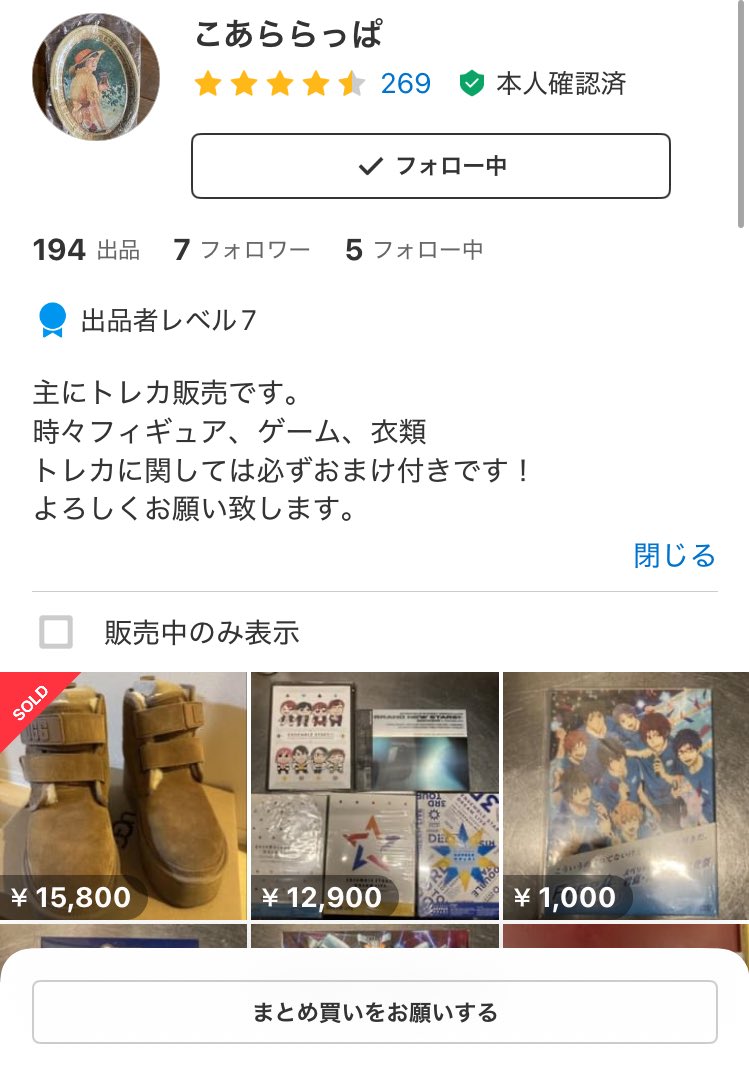Toggle off following via フォロー中
The height and width of the screenshot is (1065, 749).
click(430, 166)
